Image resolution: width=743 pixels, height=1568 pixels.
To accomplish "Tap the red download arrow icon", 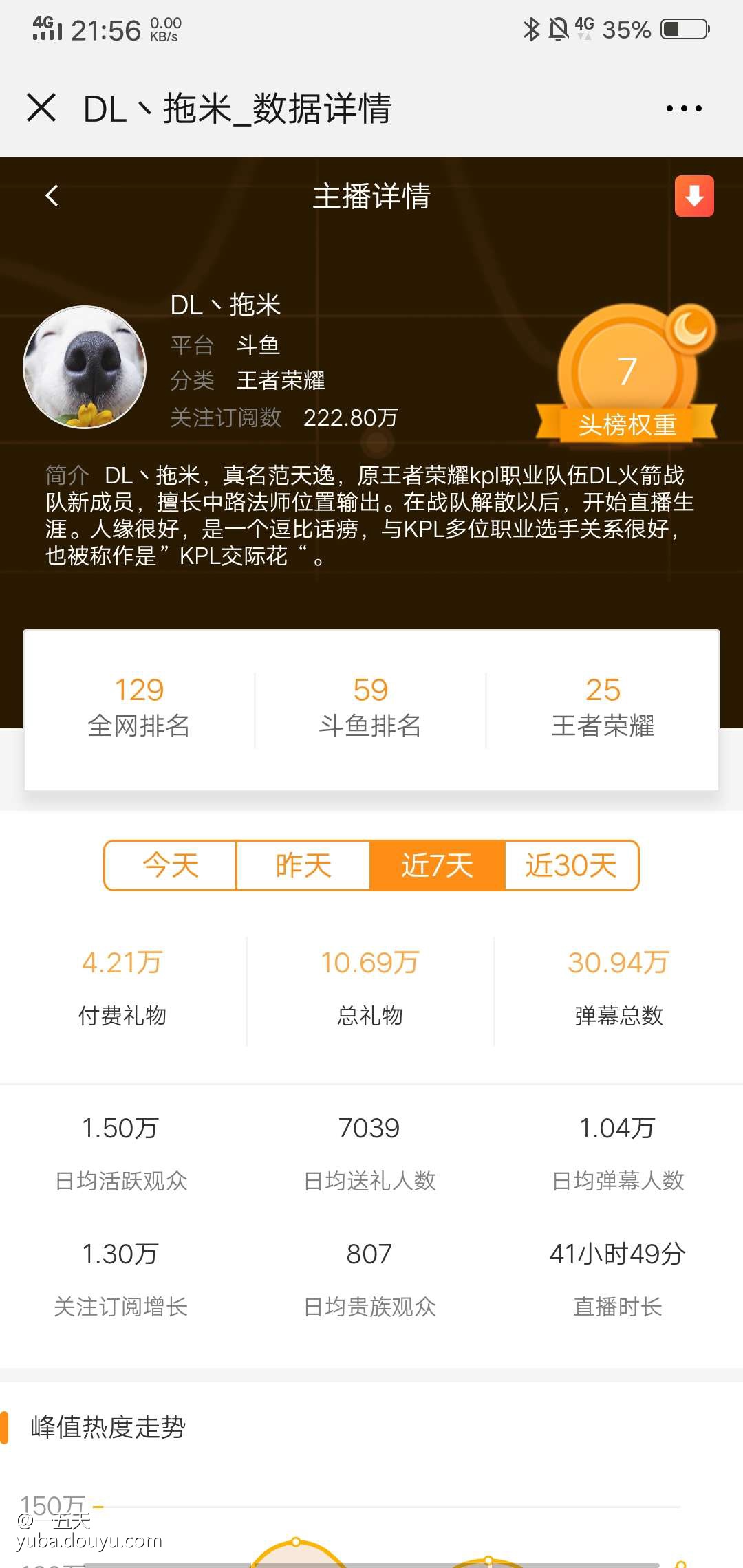I will [x=694, y=196].
